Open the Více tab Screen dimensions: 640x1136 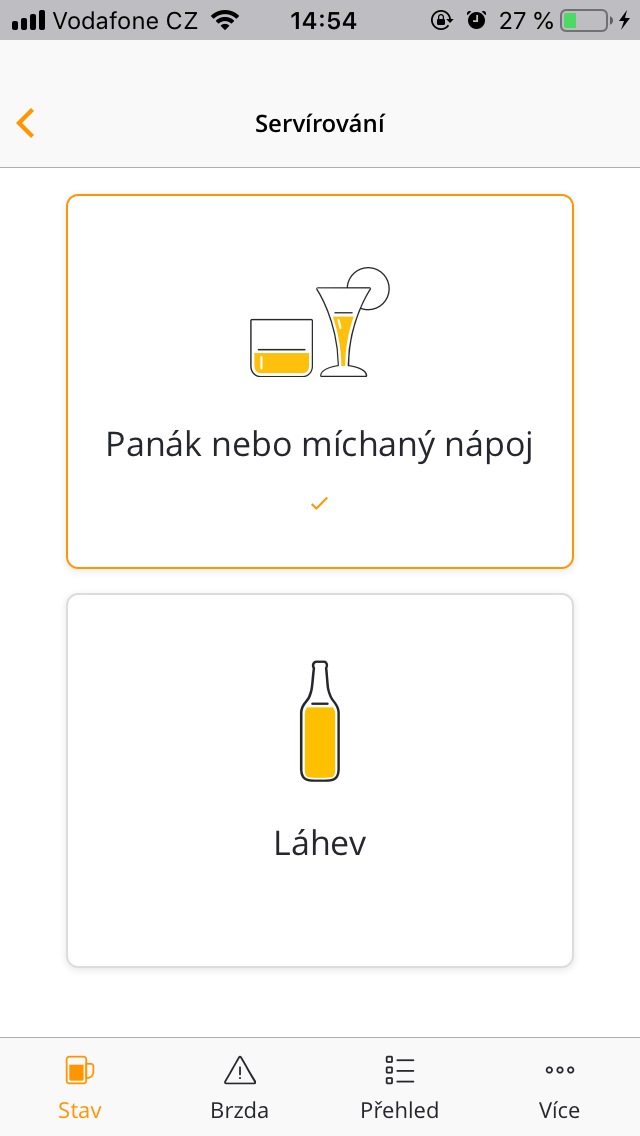click(x=559, y=1087)
